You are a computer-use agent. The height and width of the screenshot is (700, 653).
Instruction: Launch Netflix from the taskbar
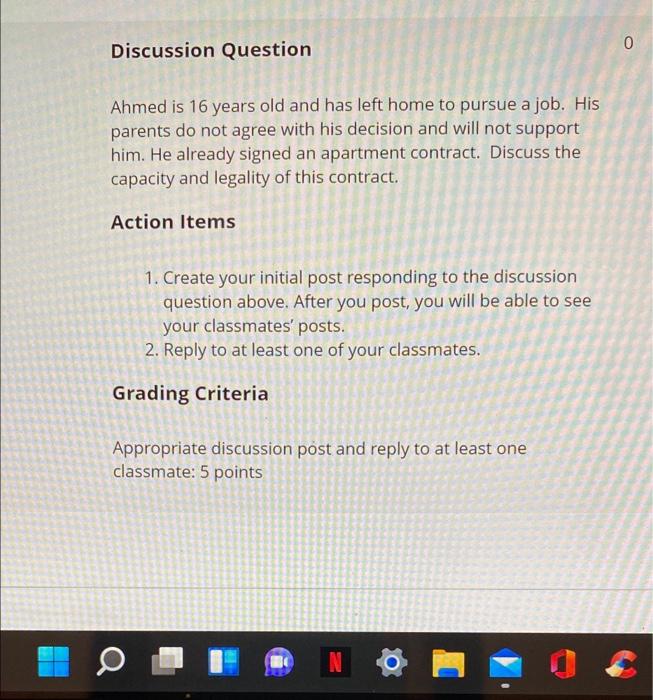click(x=335, y=660)
